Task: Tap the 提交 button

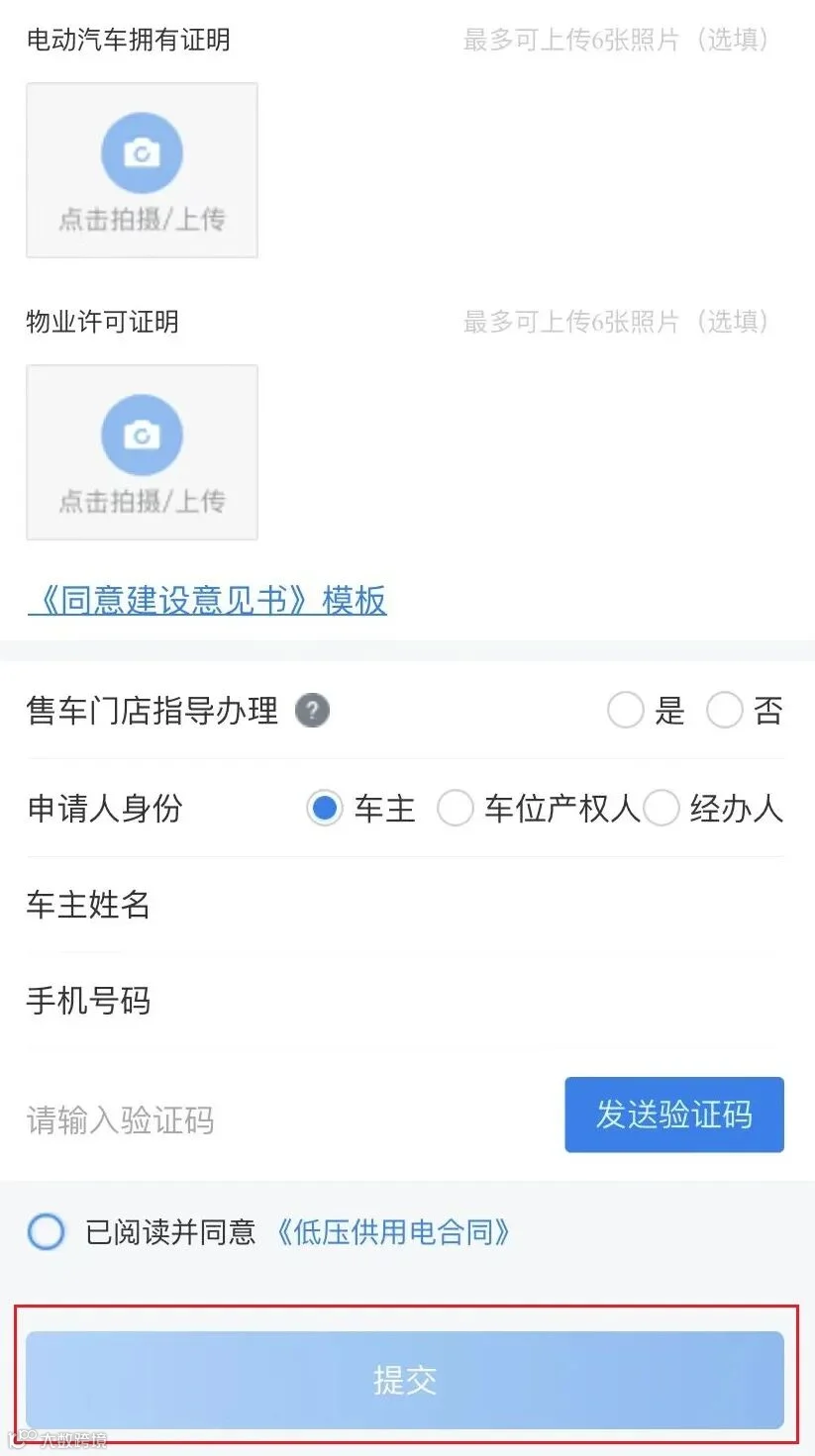Action: pos(405,1380)
